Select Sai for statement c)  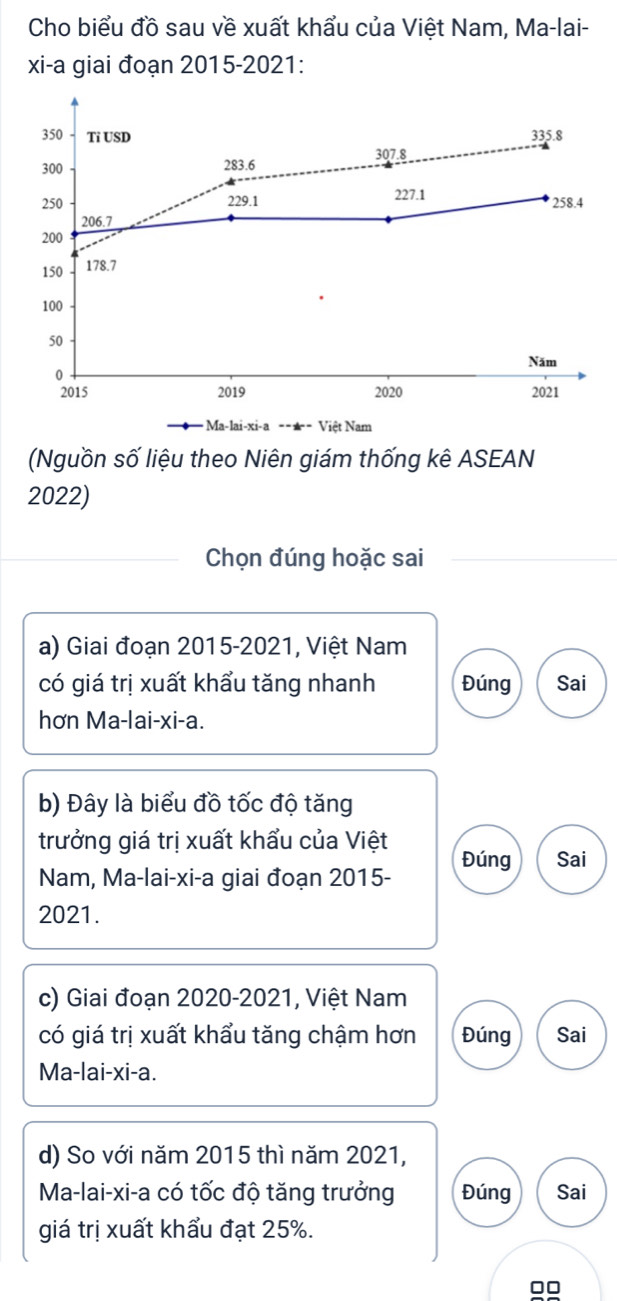tap(571, 1034)
